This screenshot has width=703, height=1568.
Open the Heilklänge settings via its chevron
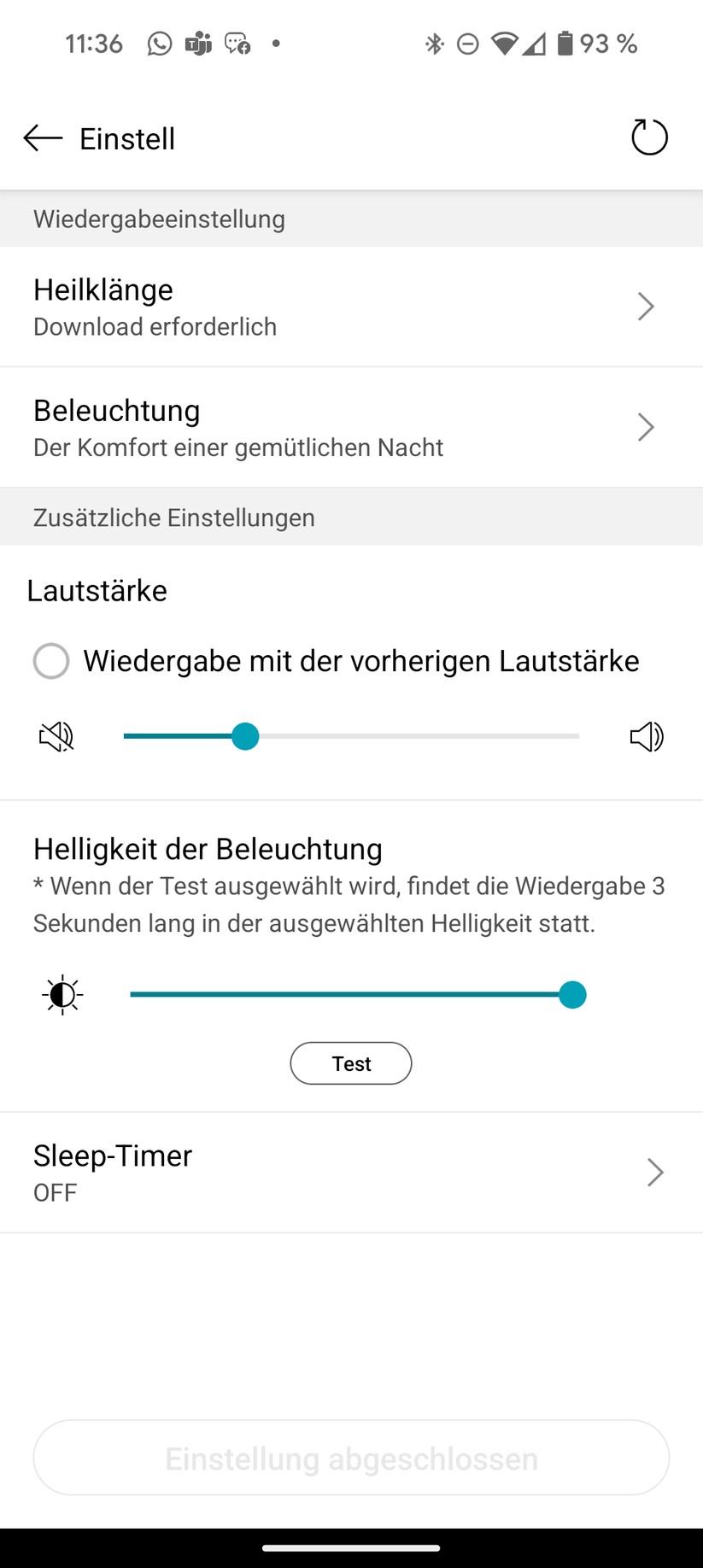(646, 306)
